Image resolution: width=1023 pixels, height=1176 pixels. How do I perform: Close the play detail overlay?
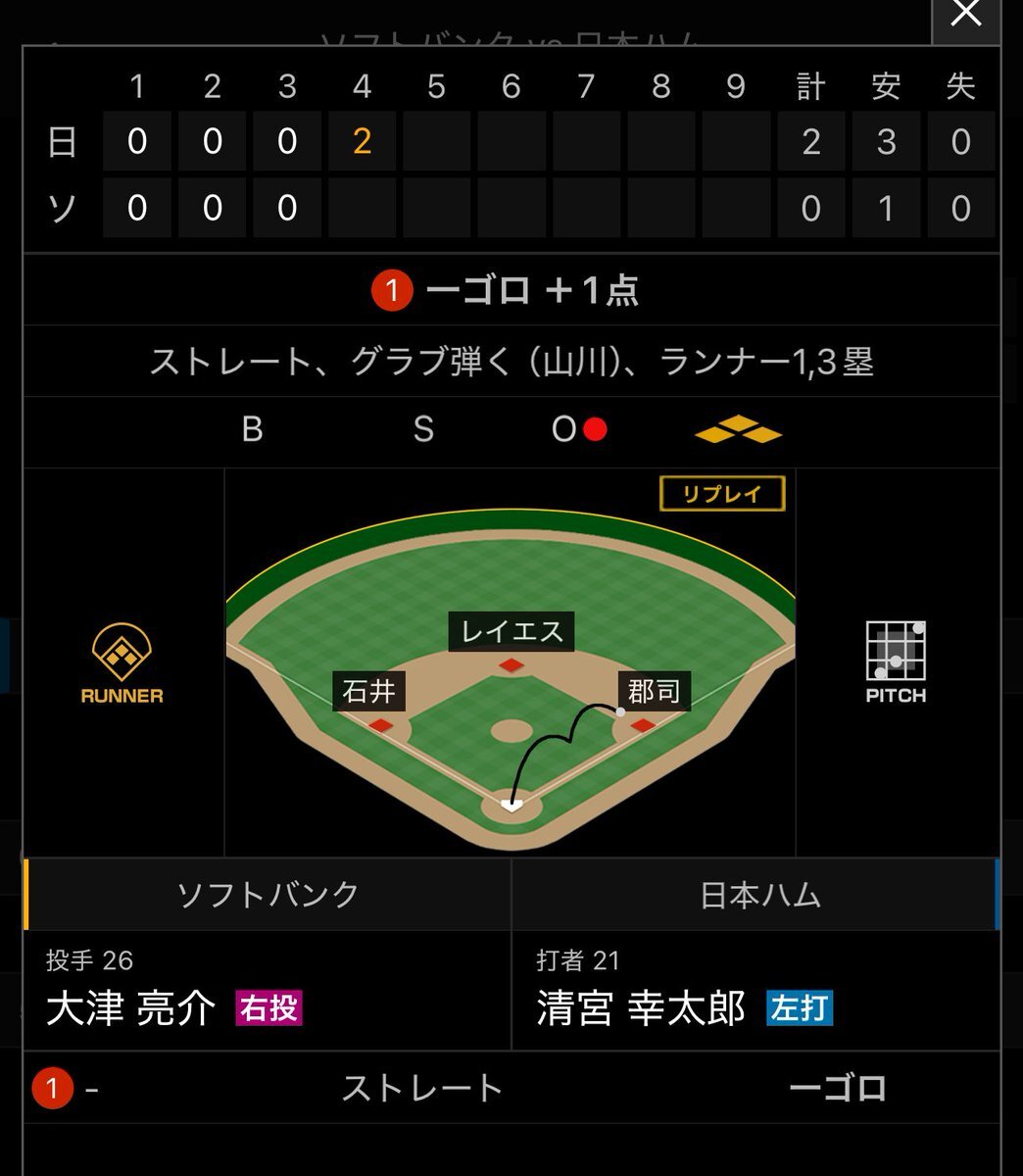966,16
